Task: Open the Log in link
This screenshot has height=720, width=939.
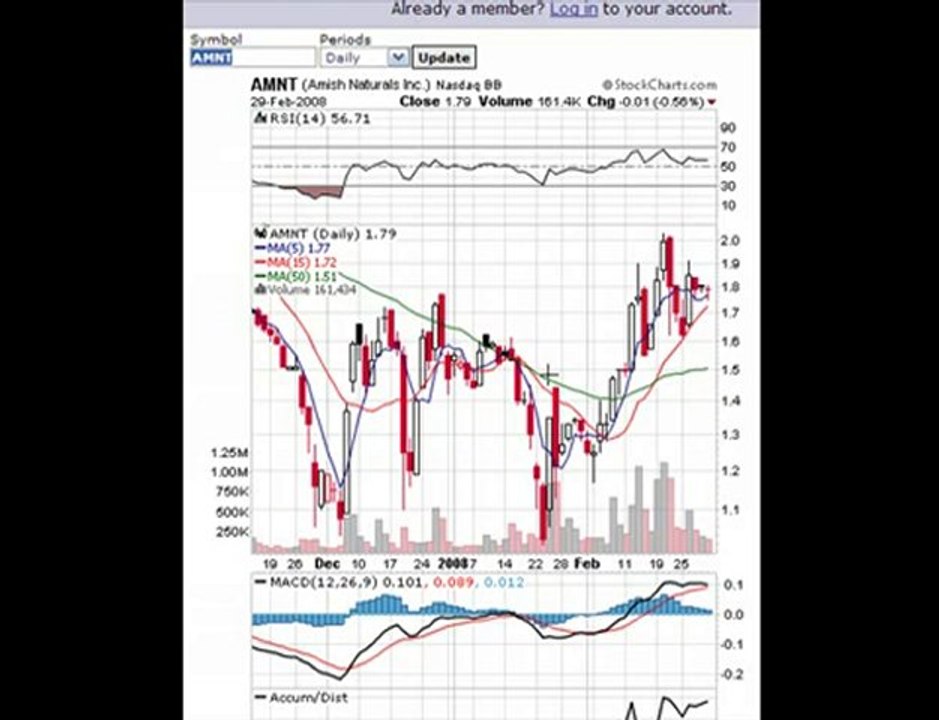Action: 574,9
